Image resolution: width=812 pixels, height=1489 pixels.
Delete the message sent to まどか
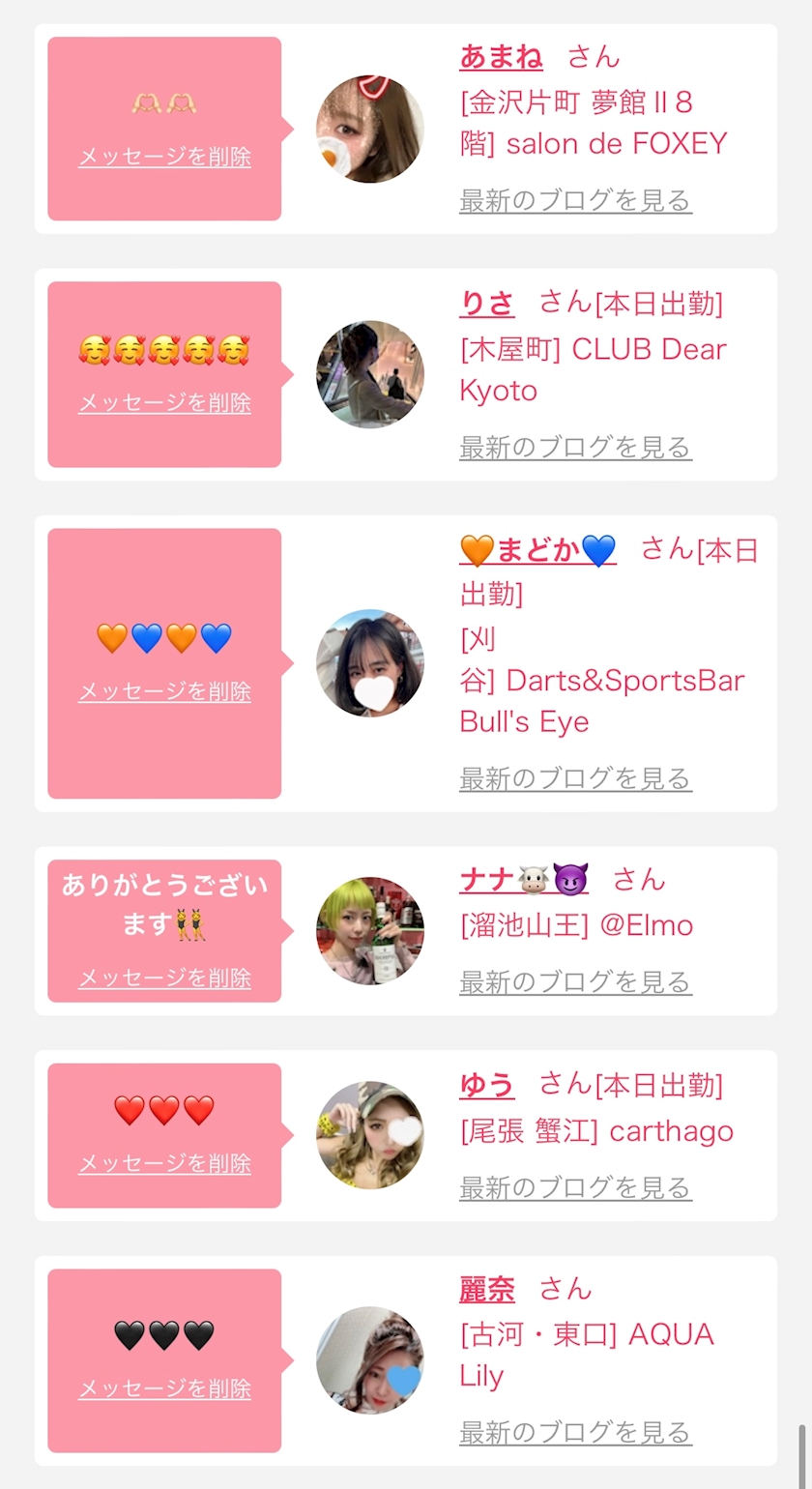164,691
